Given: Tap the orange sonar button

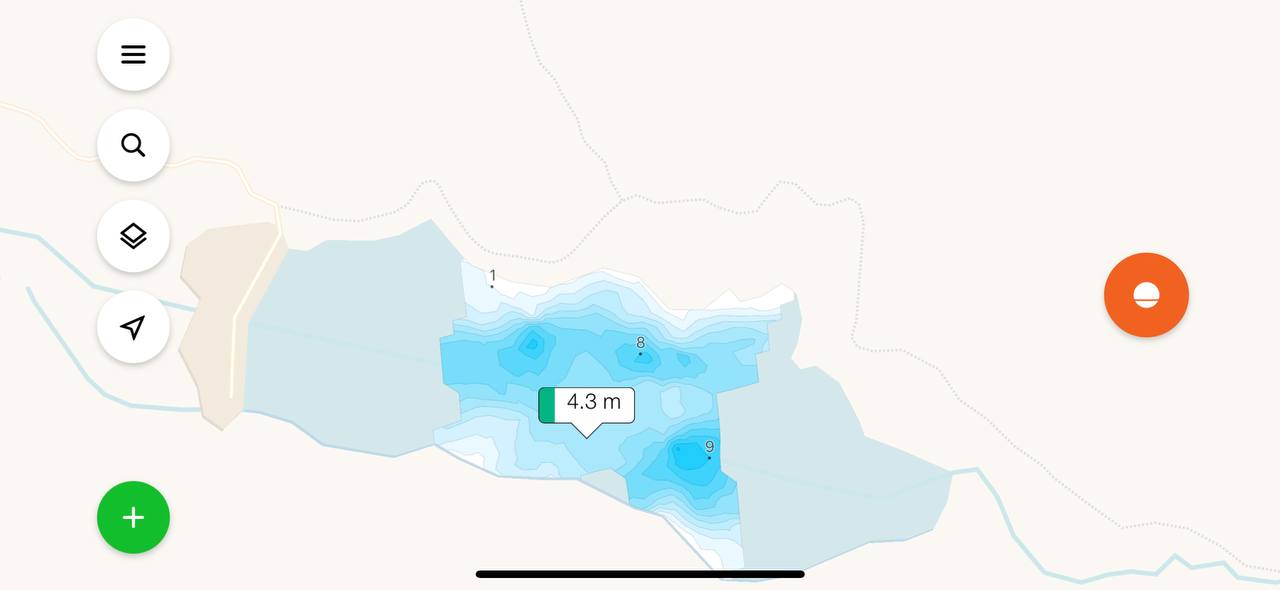Looking at the screenshot, I should pos(1146,295).
